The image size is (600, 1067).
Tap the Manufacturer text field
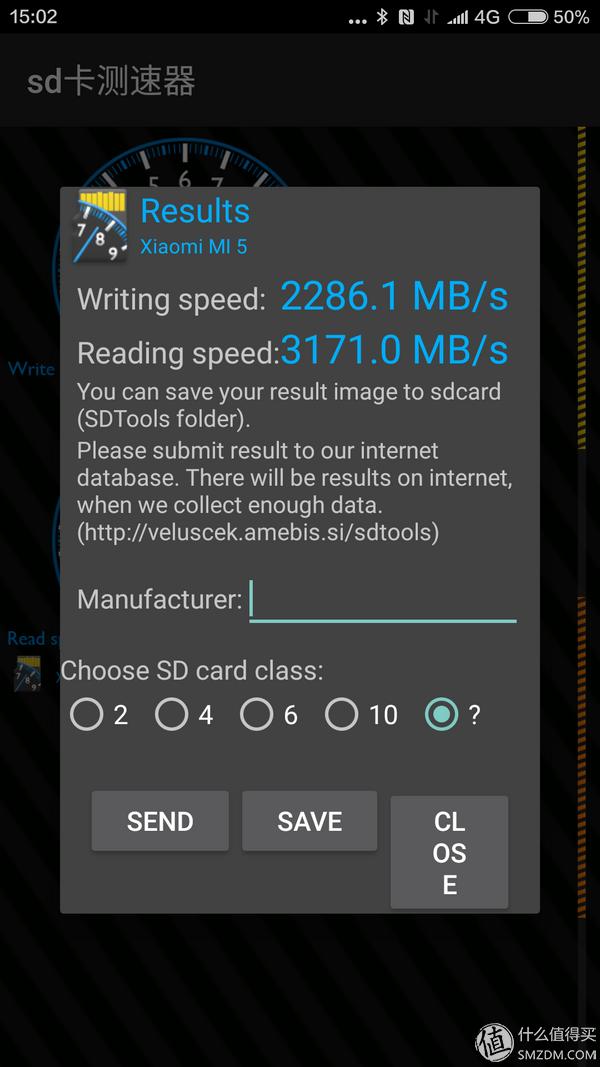pos(382,600)
